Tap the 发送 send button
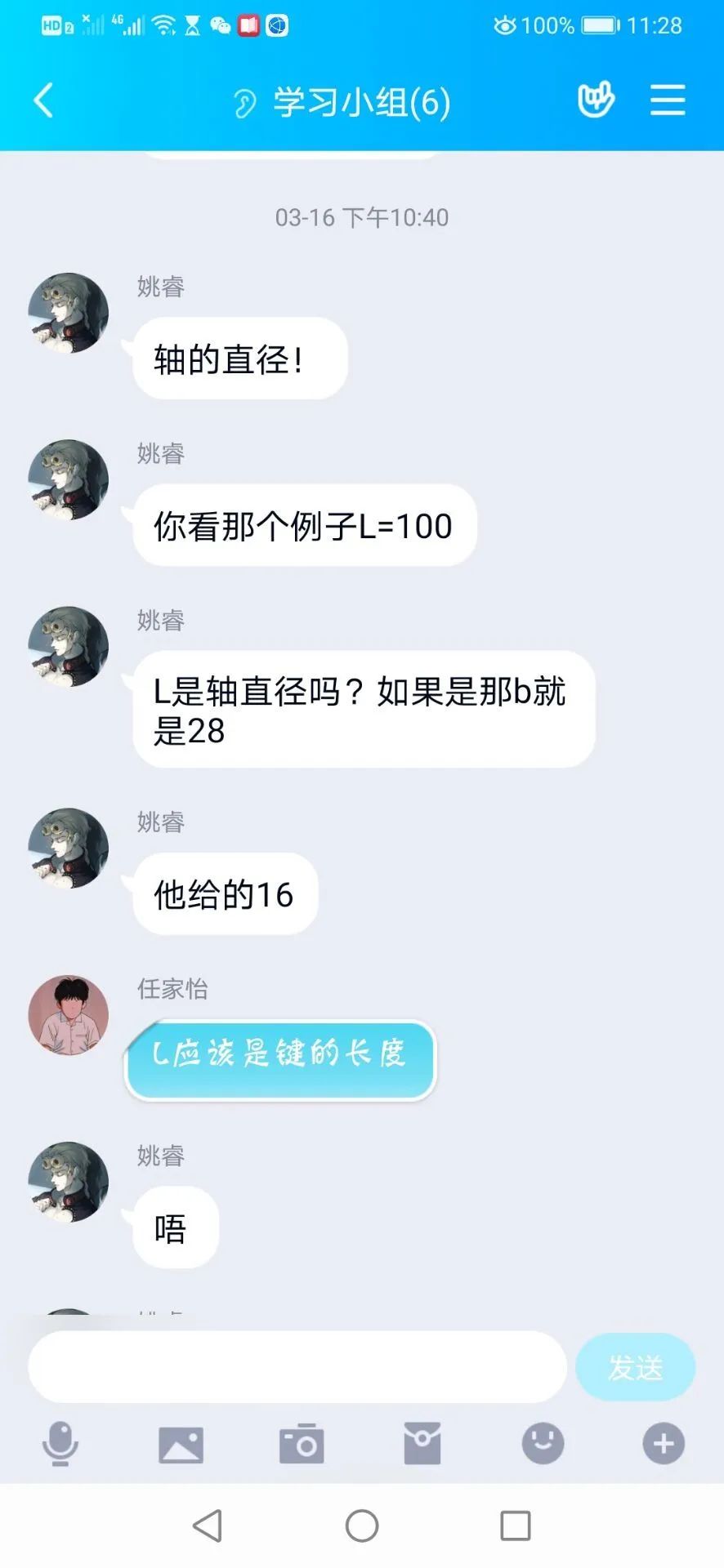 (635, 1366)
